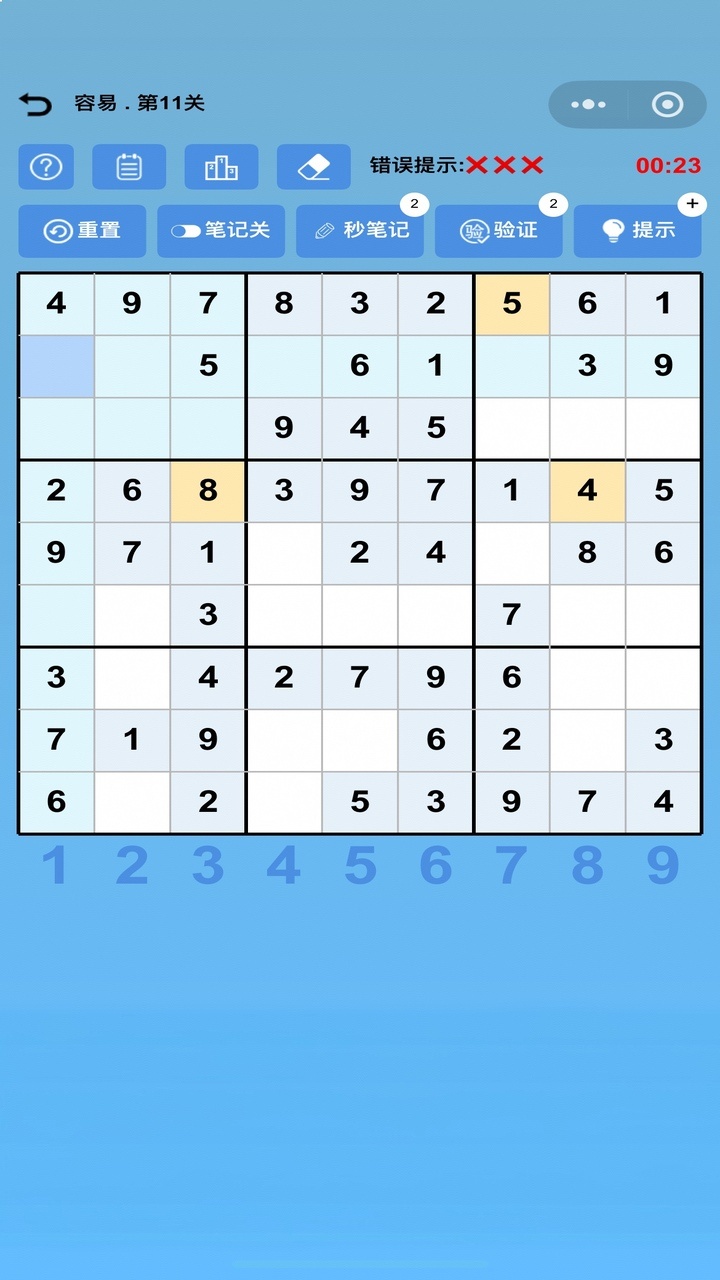This screenshot has width=720, height=1280.
Task: Tap 验证 to verify the board
Action: (498, 231)
